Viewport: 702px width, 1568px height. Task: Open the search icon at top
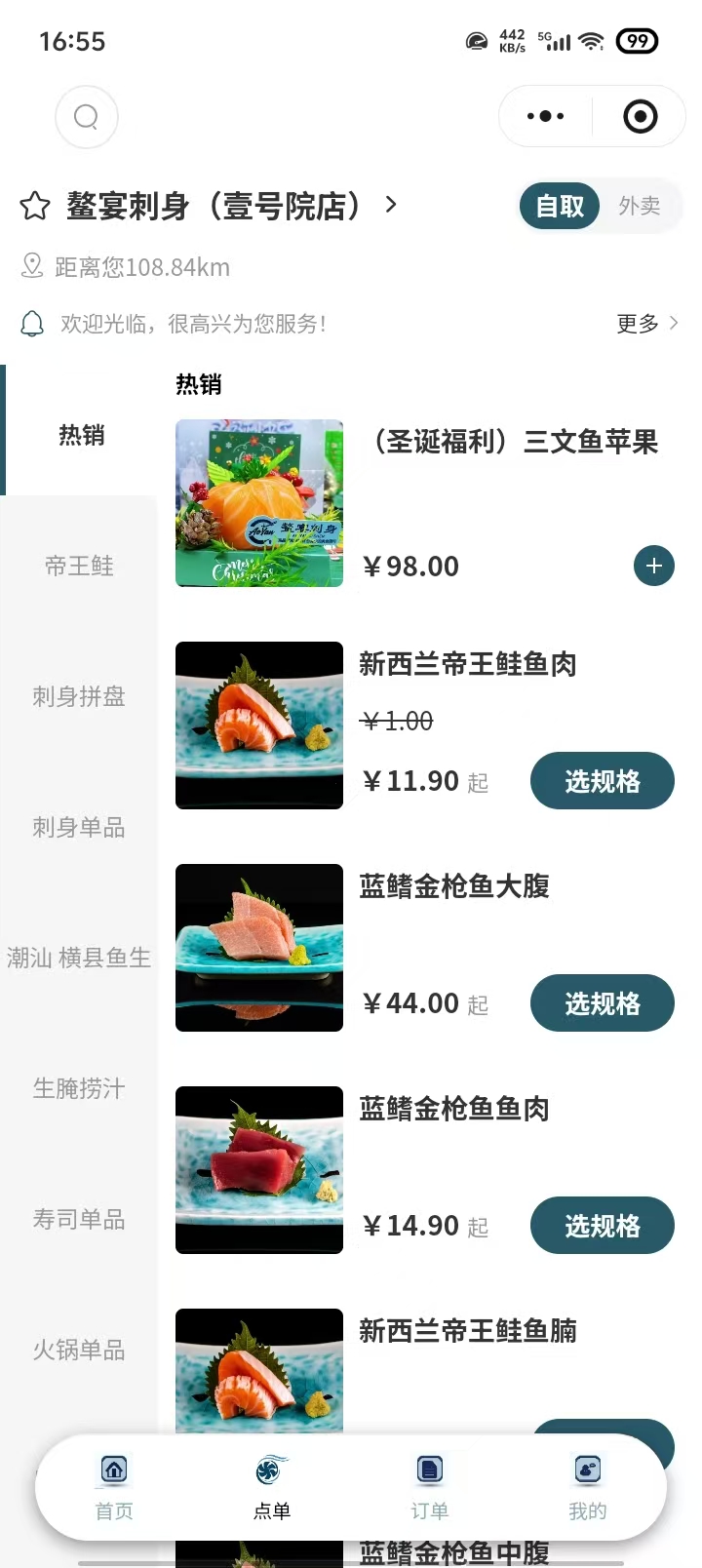(87, 117)
